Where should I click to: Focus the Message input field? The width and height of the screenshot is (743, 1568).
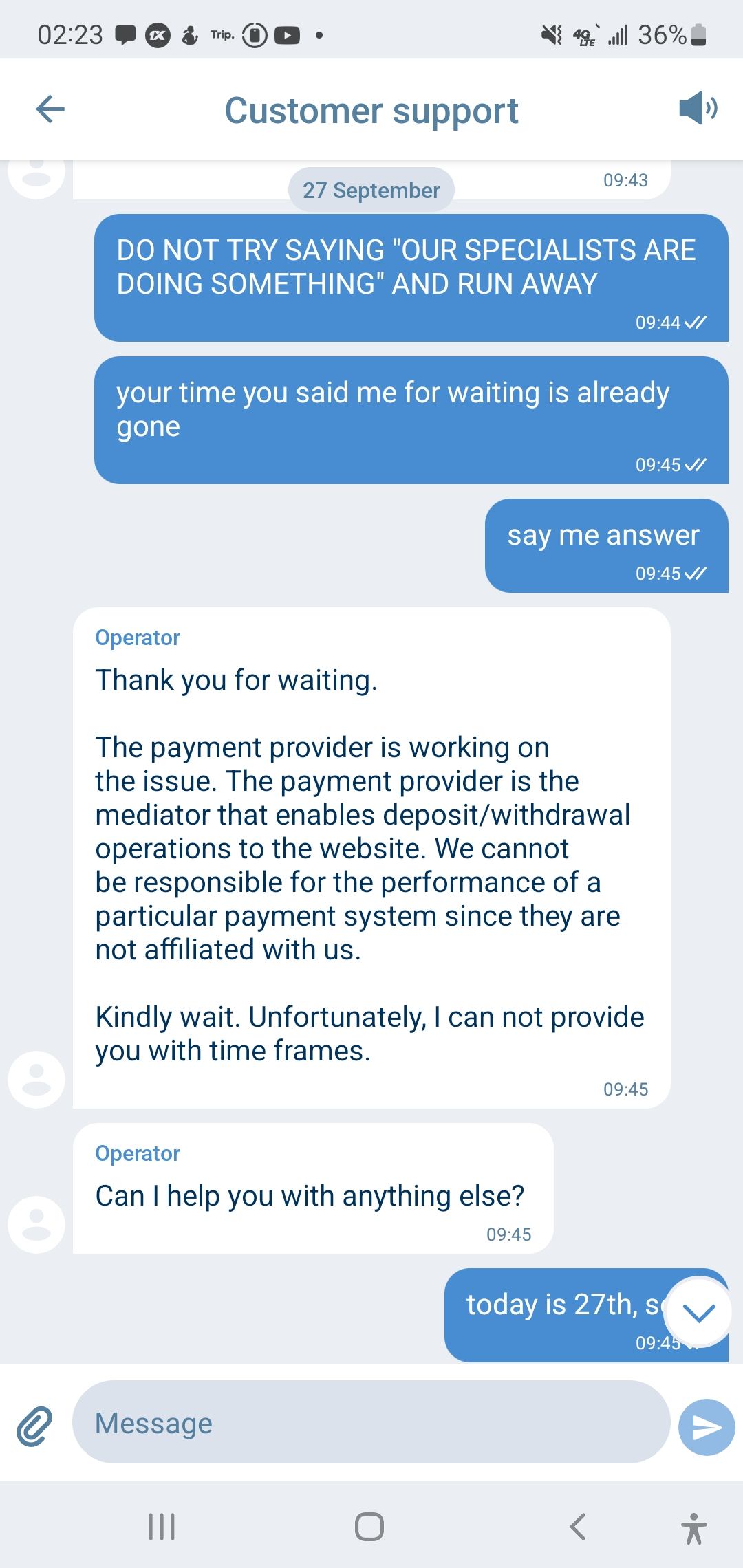point(371,1422)
